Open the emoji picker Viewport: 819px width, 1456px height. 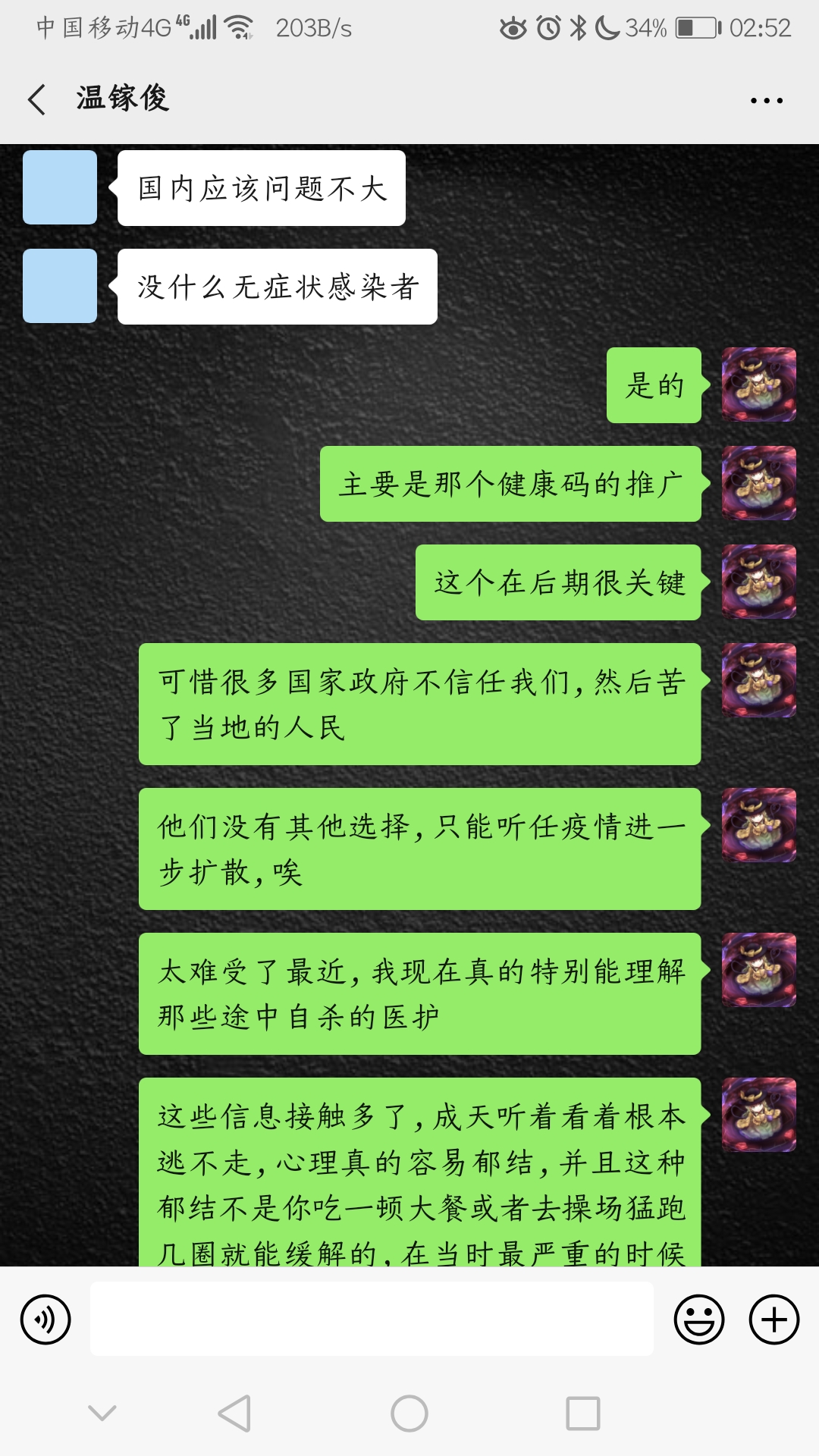[x=698, y=1319]
